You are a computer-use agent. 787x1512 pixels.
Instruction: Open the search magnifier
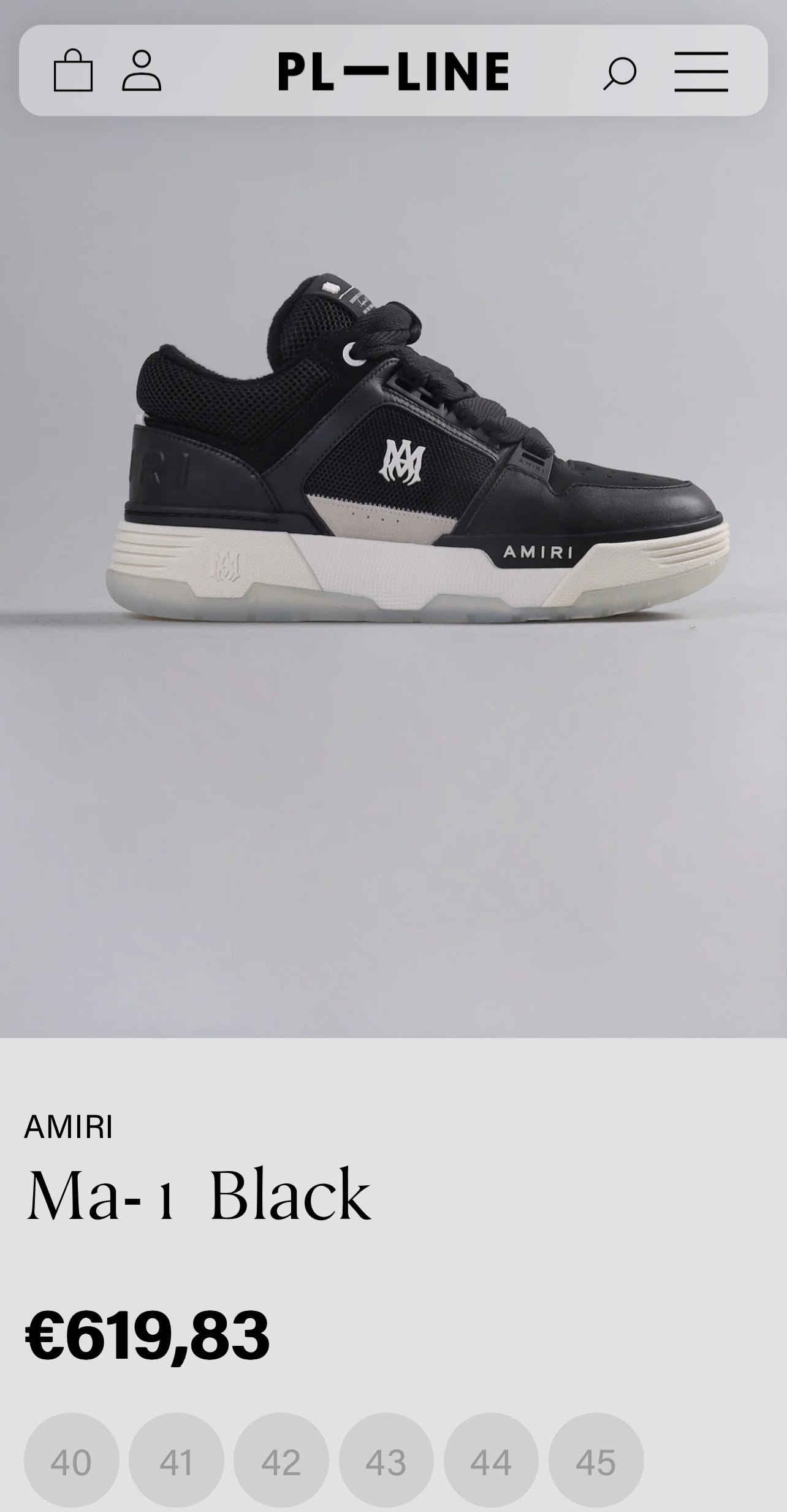click(x=620, y=72)
